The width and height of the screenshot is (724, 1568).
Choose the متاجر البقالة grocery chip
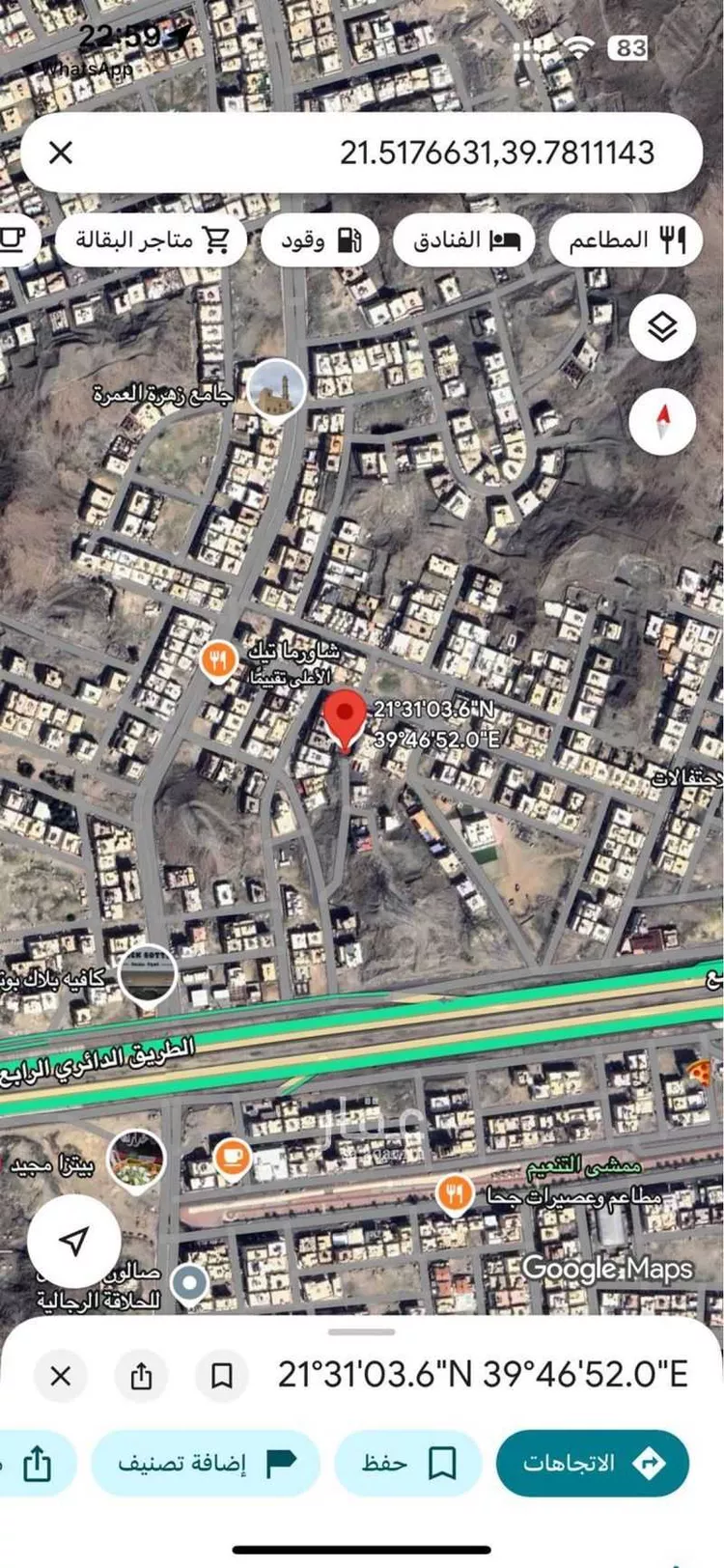(x=152, y=239)
